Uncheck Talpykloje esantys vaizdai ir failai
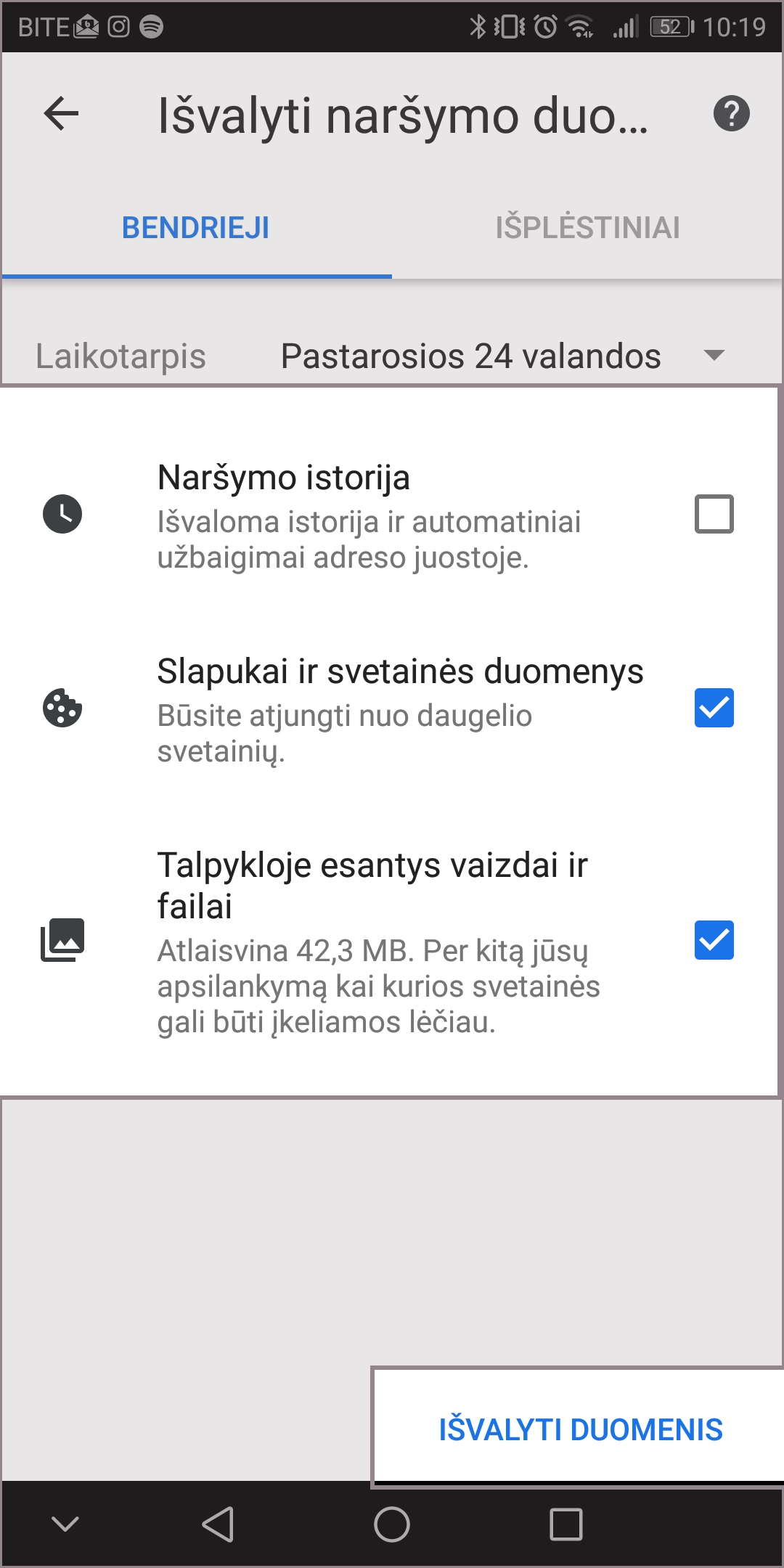Image resolution: width=784 pixels, height=1568 pixels. pos(714,940)
